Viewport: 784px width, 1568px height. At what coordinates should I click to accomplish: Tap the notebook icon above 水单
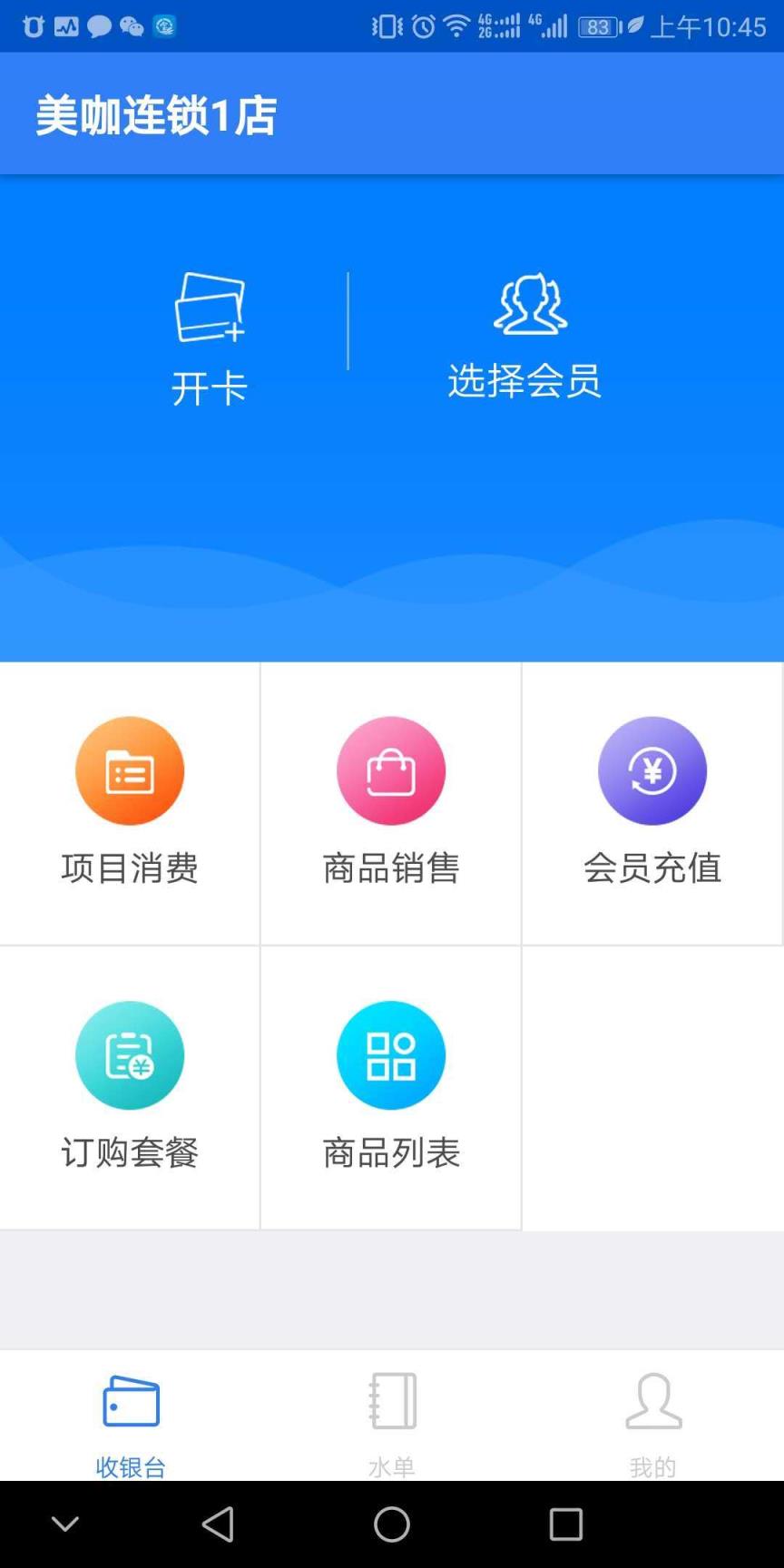click(x=390, y=1400)
